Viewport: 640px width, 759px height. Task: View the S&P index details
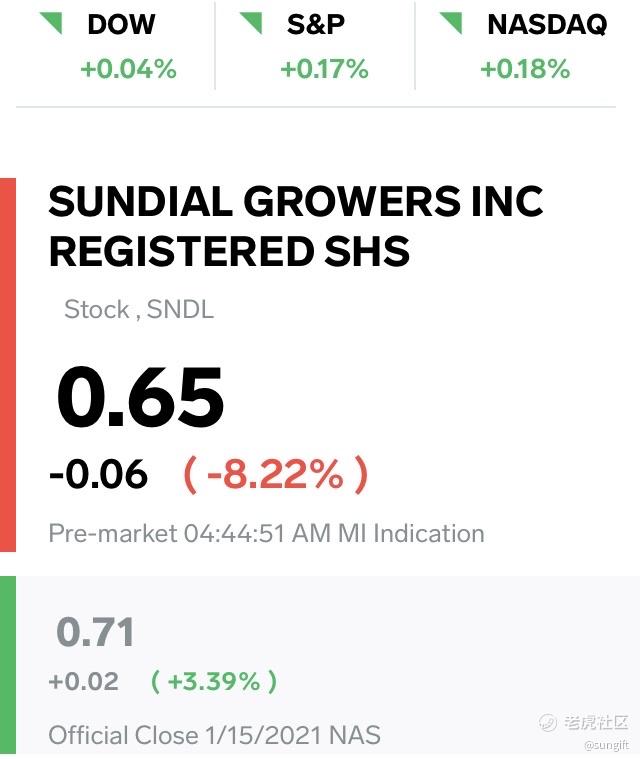coord(316,46)
